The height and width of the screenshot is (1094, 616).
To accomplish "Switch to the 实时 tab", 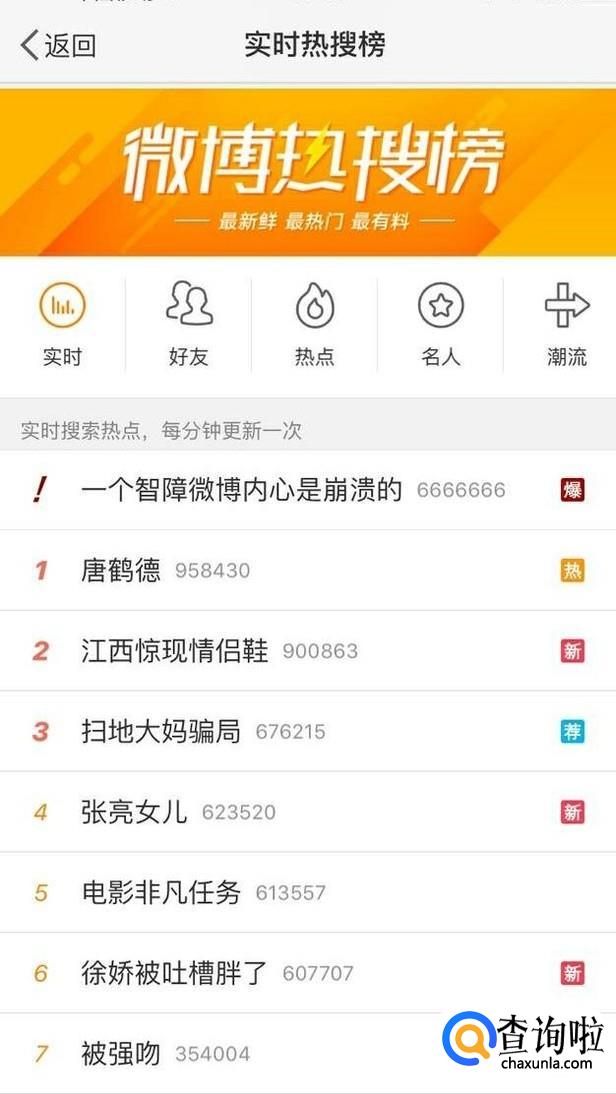I will [x=62, y=324].
